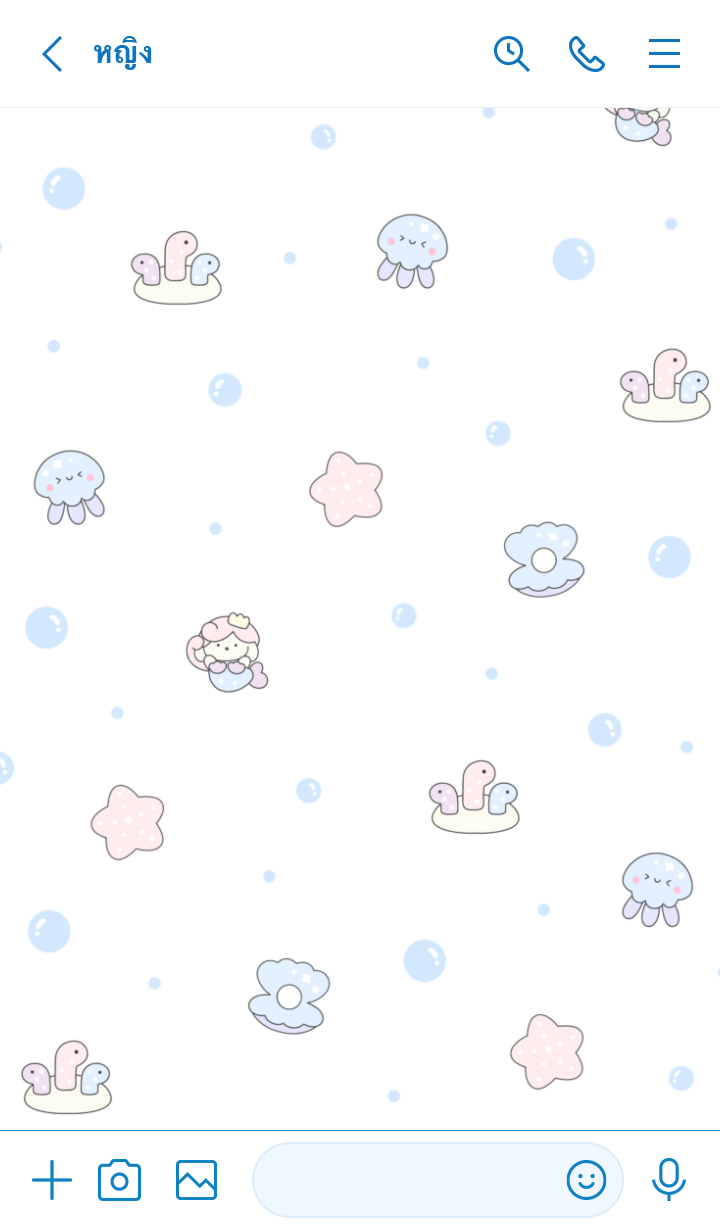Record a voice message

point(668,1180)
